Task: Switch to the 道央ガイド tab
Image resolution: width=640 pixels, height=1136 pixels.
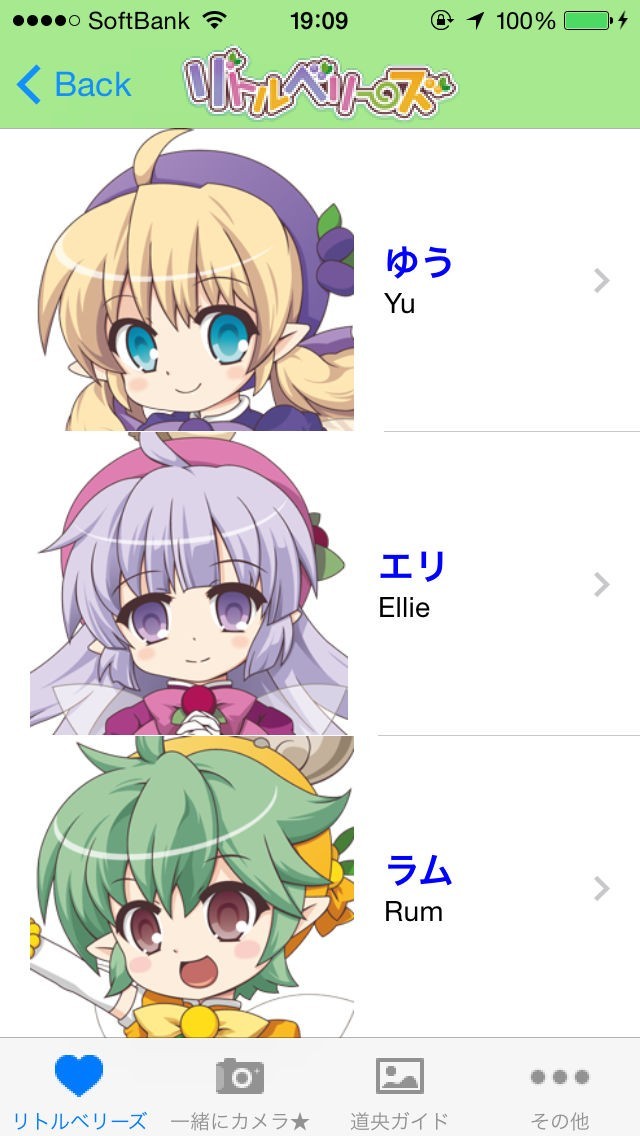Action: pos(399,1090)
